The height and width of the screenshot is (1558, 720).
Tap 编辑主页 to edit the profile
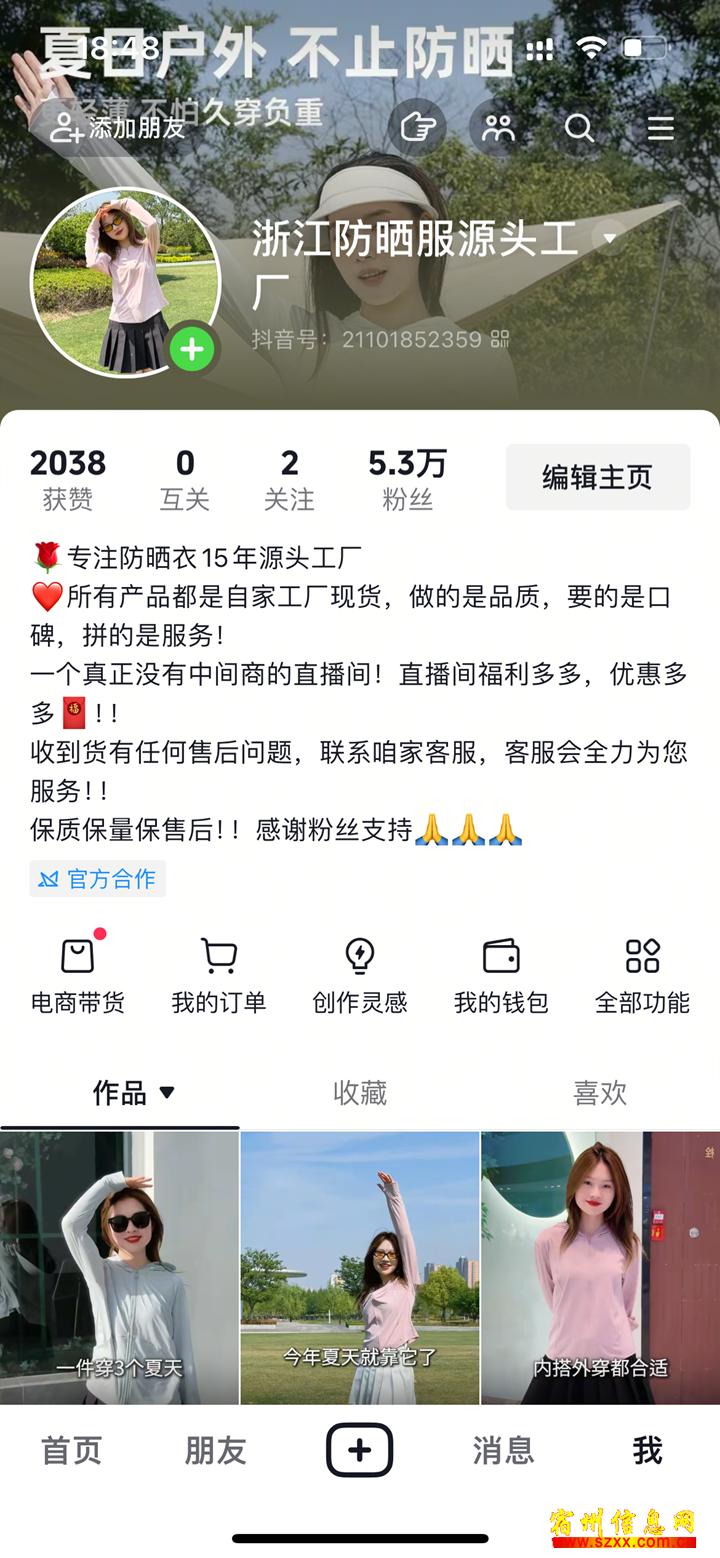click(x=597, y=477)
